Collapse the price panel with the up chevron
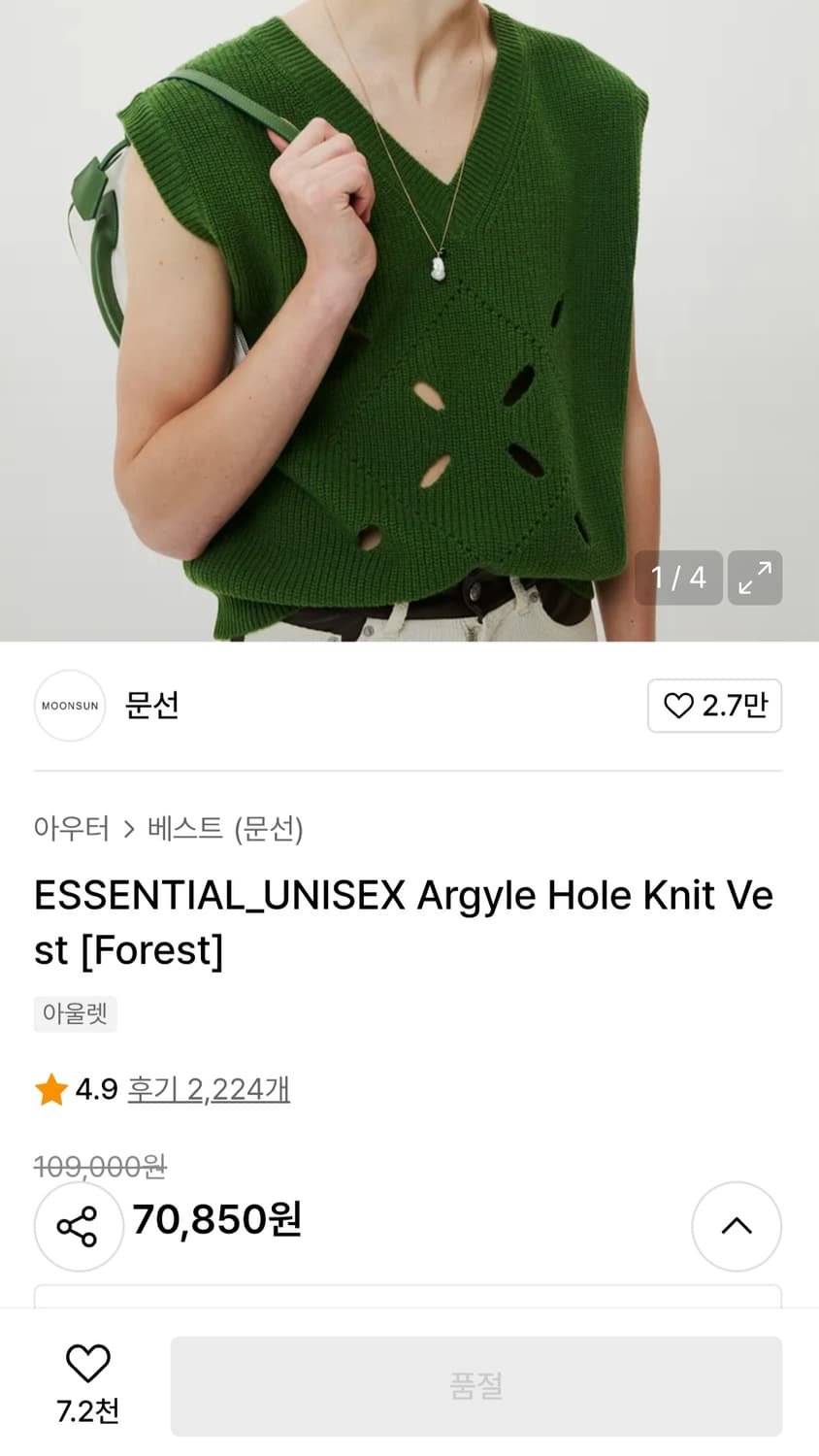The width and height of the screenshot is (819, 1456). (737, 1226)
